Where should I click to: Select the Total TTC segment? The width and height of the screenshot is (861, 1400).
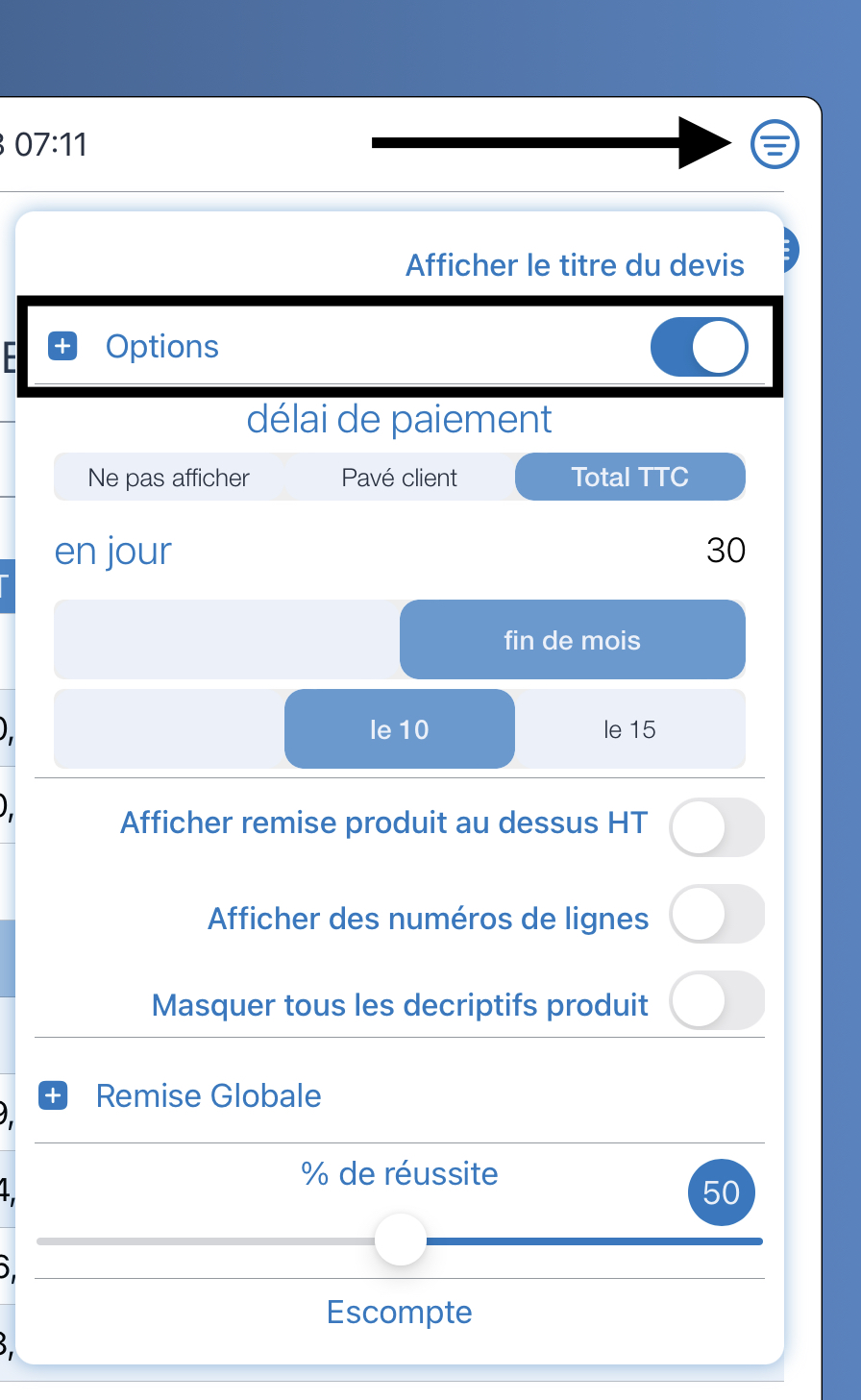click(x=630, y=478)
